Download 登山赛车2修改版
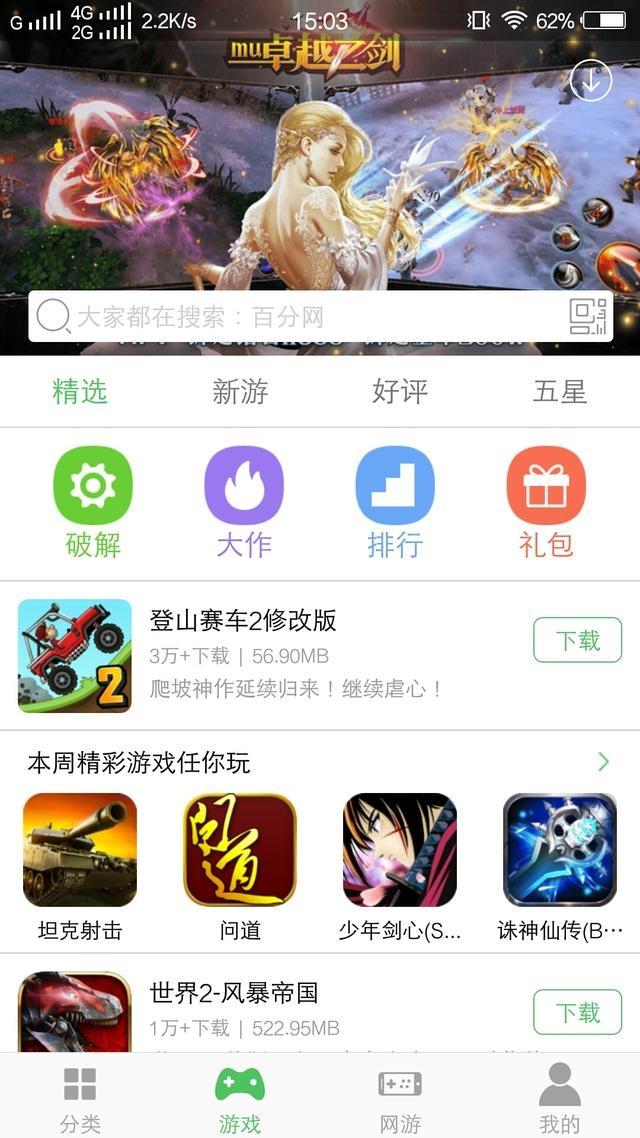Viewport: 640px width, 1138px height. [x=577, y=640]
